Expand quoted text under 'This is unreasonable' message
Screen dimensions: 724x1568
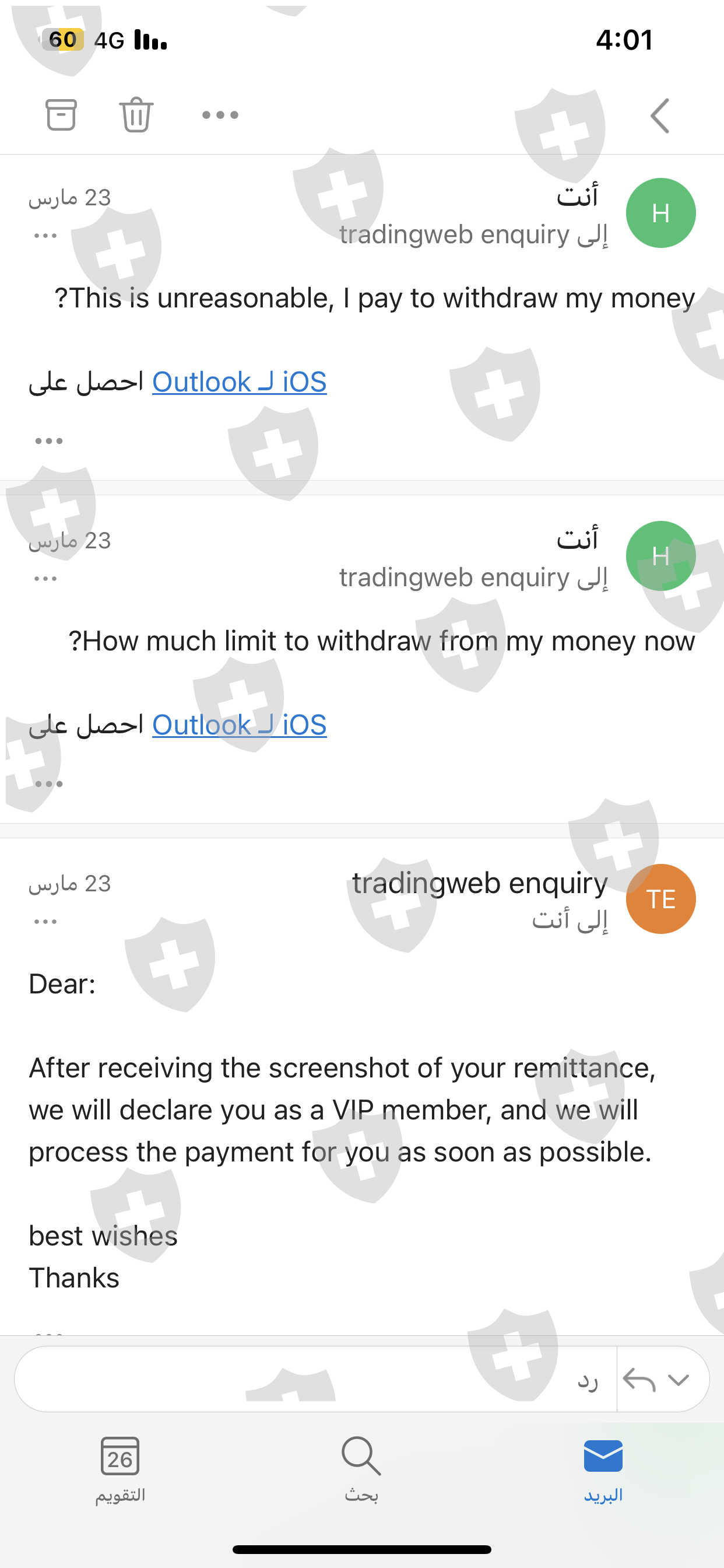[48, 440]
